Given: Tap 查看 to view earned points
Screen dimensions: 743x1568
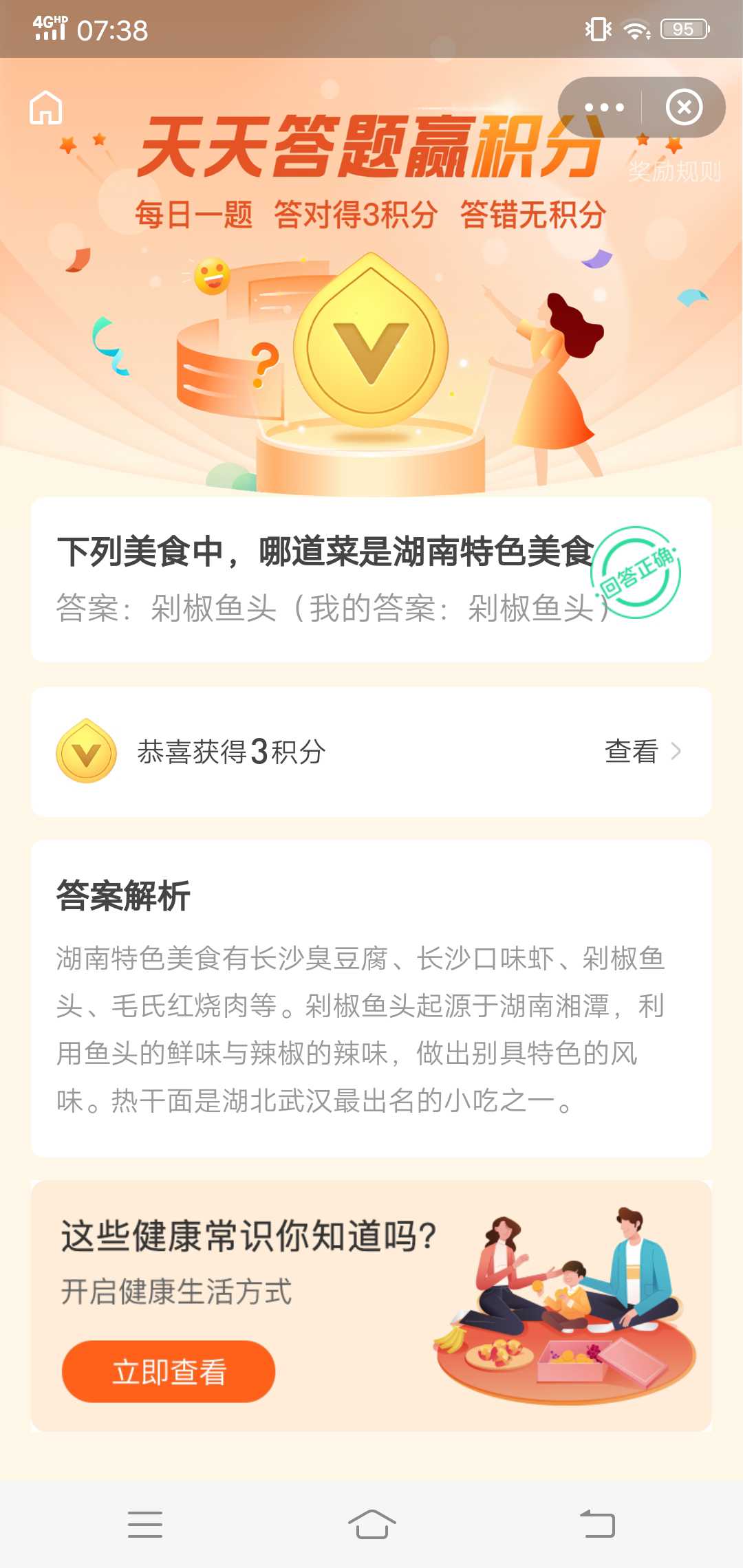Looking at the screenshot, I should pos(643,751).
